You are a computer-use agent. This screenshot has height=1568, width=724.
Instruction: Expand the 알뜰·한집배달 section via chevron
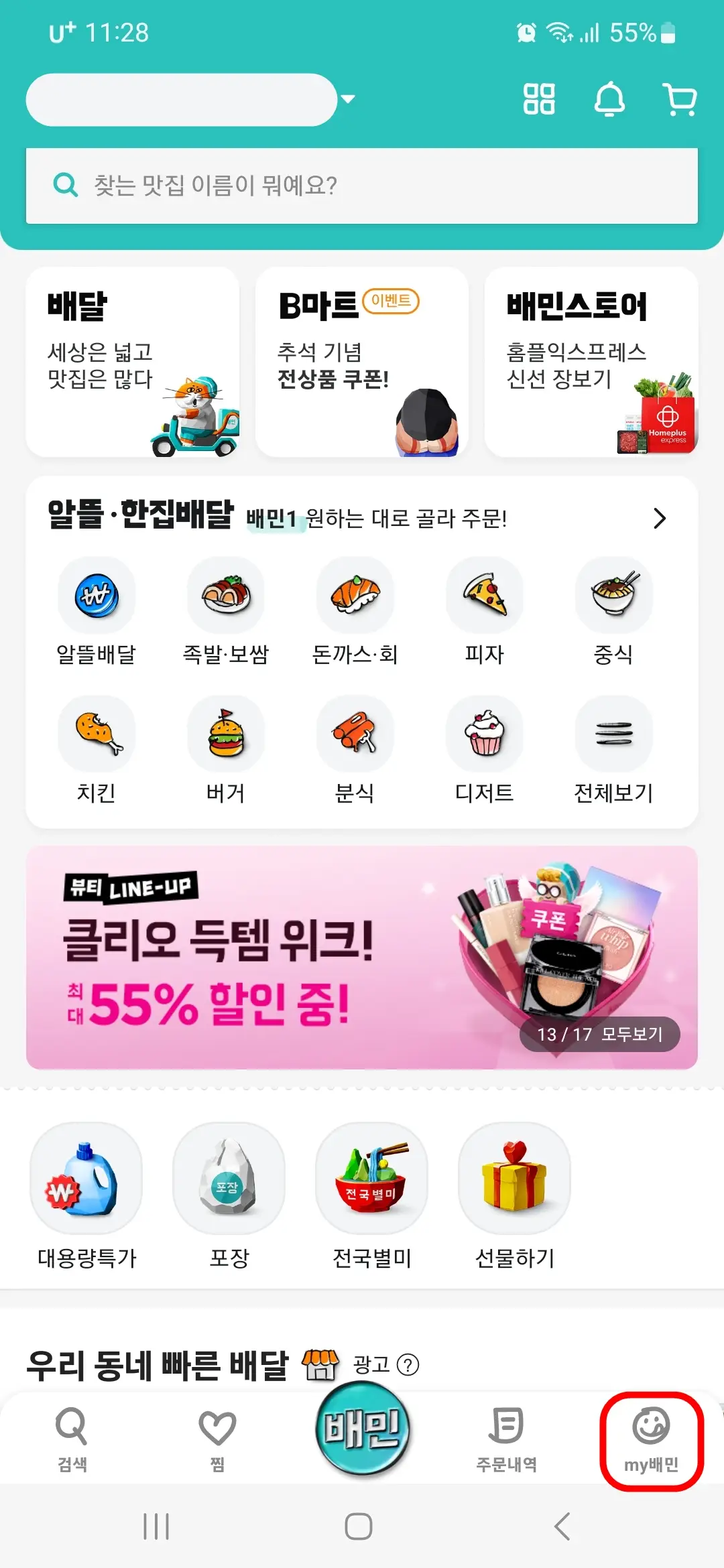(x=661, y=518)
